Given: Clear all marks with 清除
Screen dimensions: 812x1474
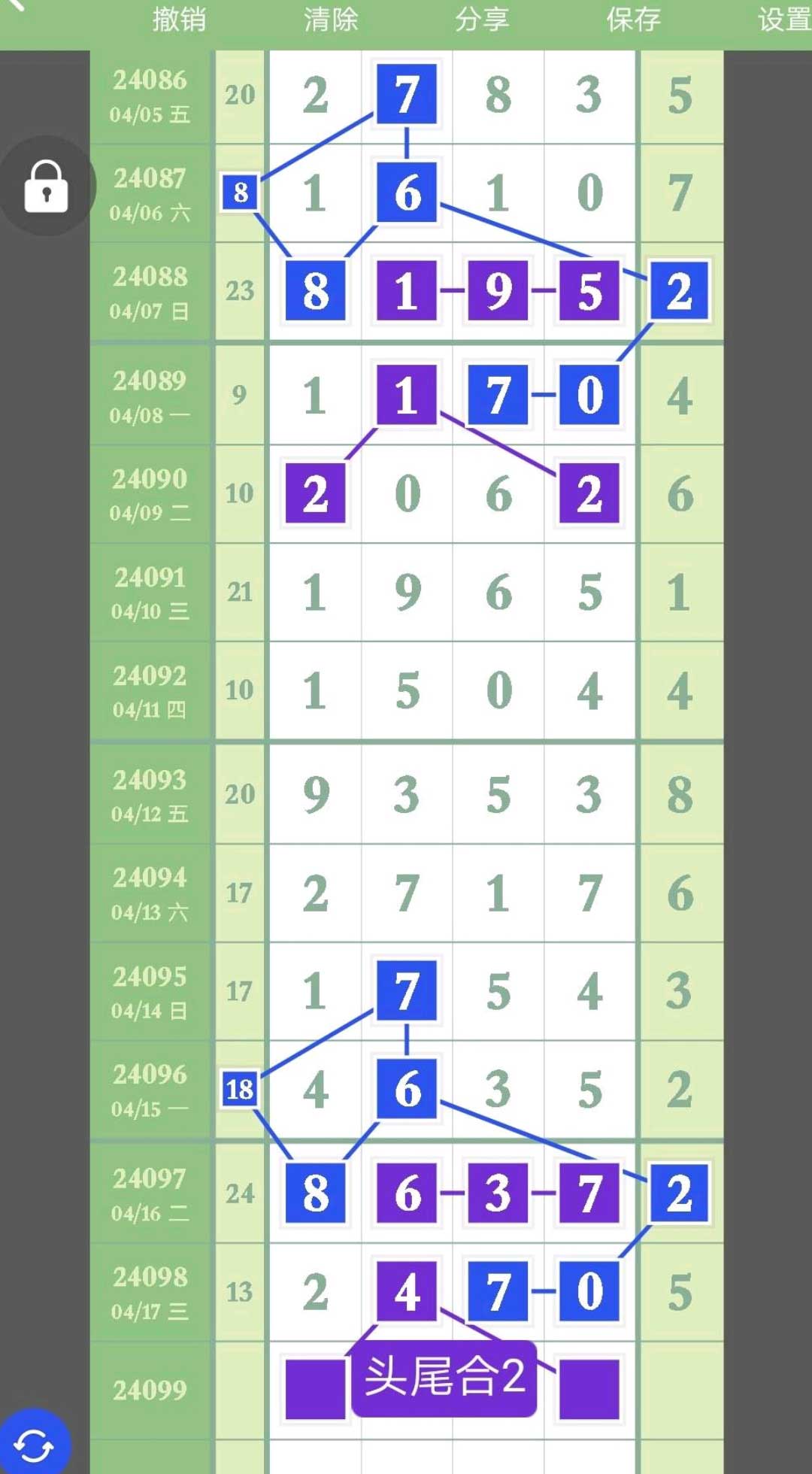Looking at the screenshot, I should pos(331,20).
